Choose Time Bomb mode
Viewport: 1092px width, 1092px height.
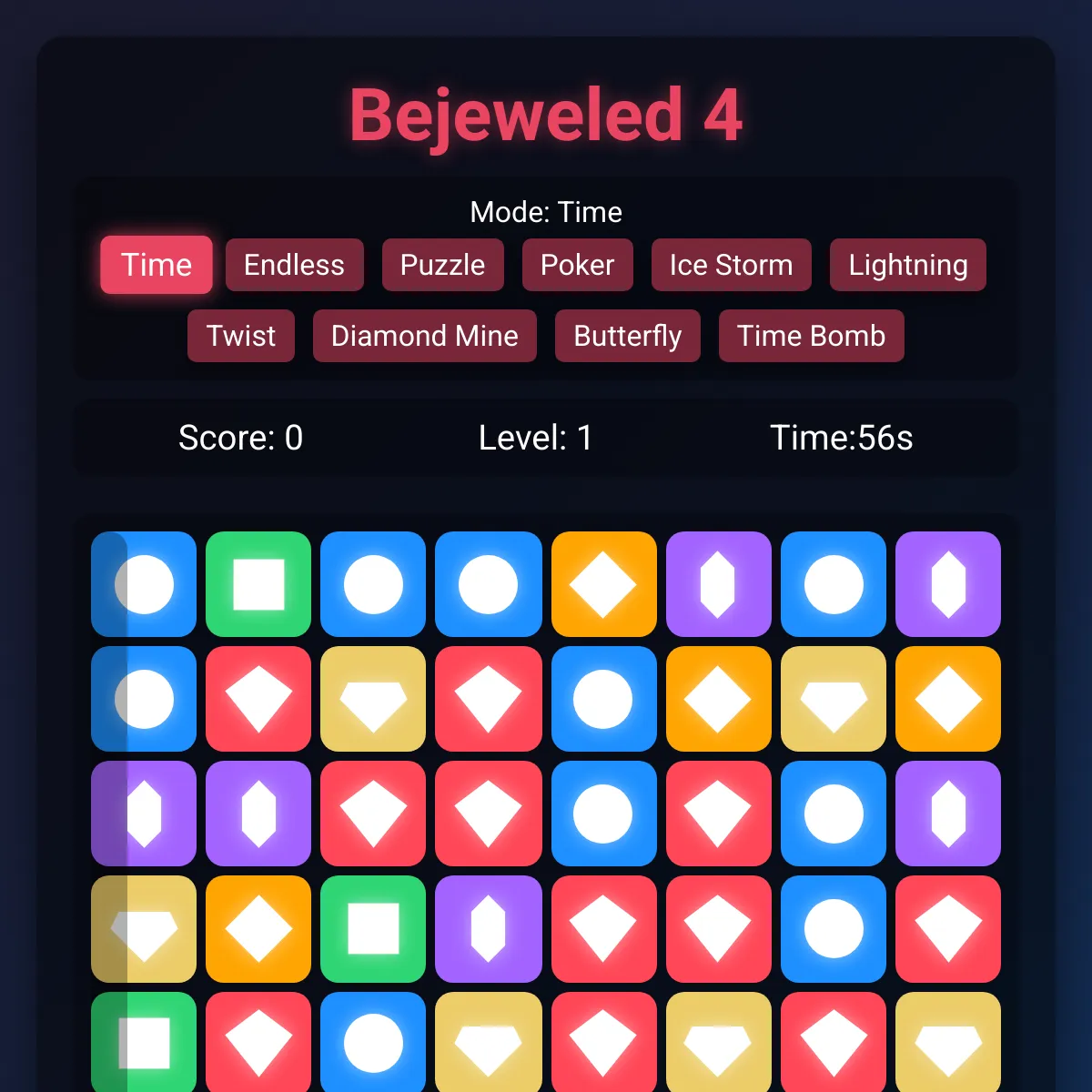(811, 336)
